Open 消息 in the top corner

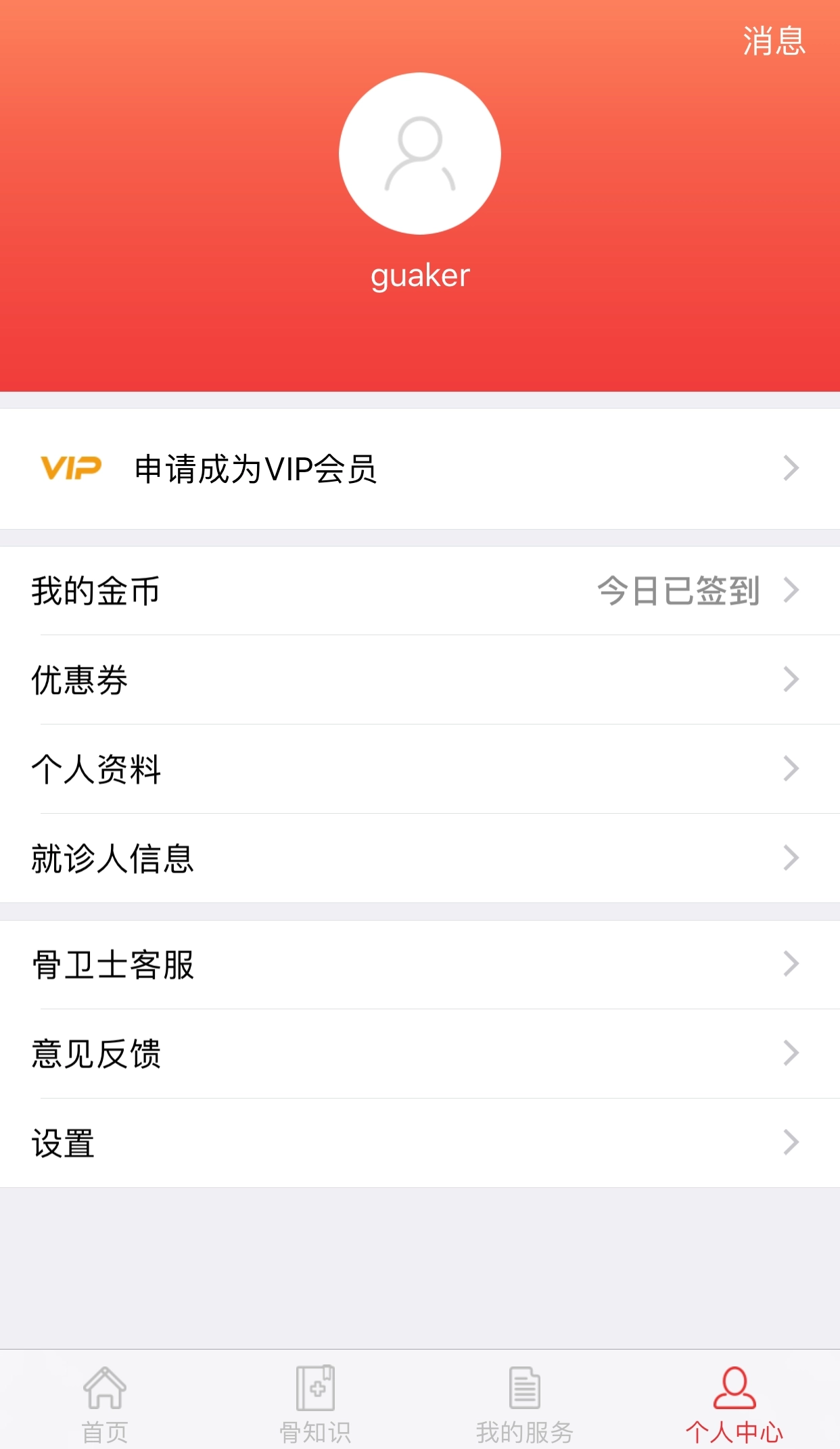[x=773, y=42]
